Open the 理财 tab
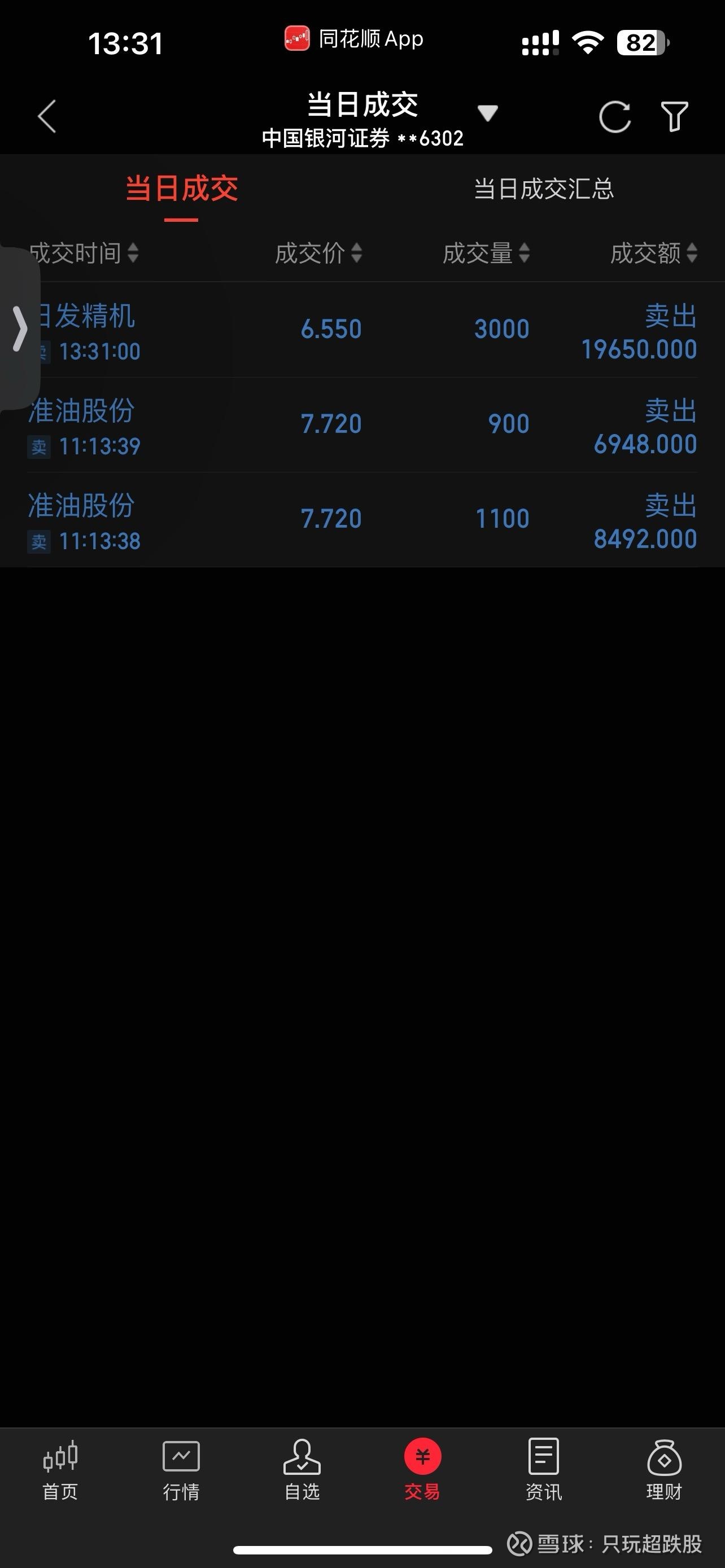725x1568 pixels. 664,1470
